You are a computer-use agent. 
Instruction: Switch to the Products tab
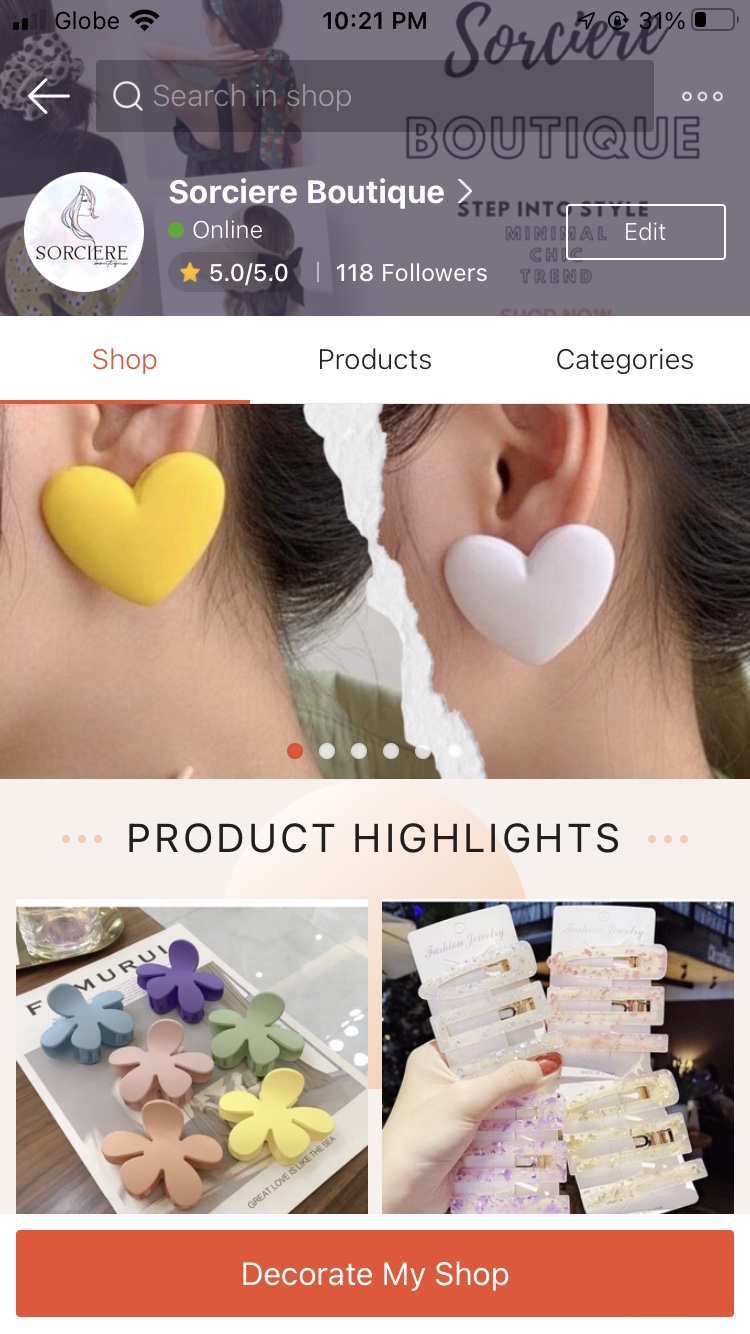pyautogui.click(x=375, y=360)
